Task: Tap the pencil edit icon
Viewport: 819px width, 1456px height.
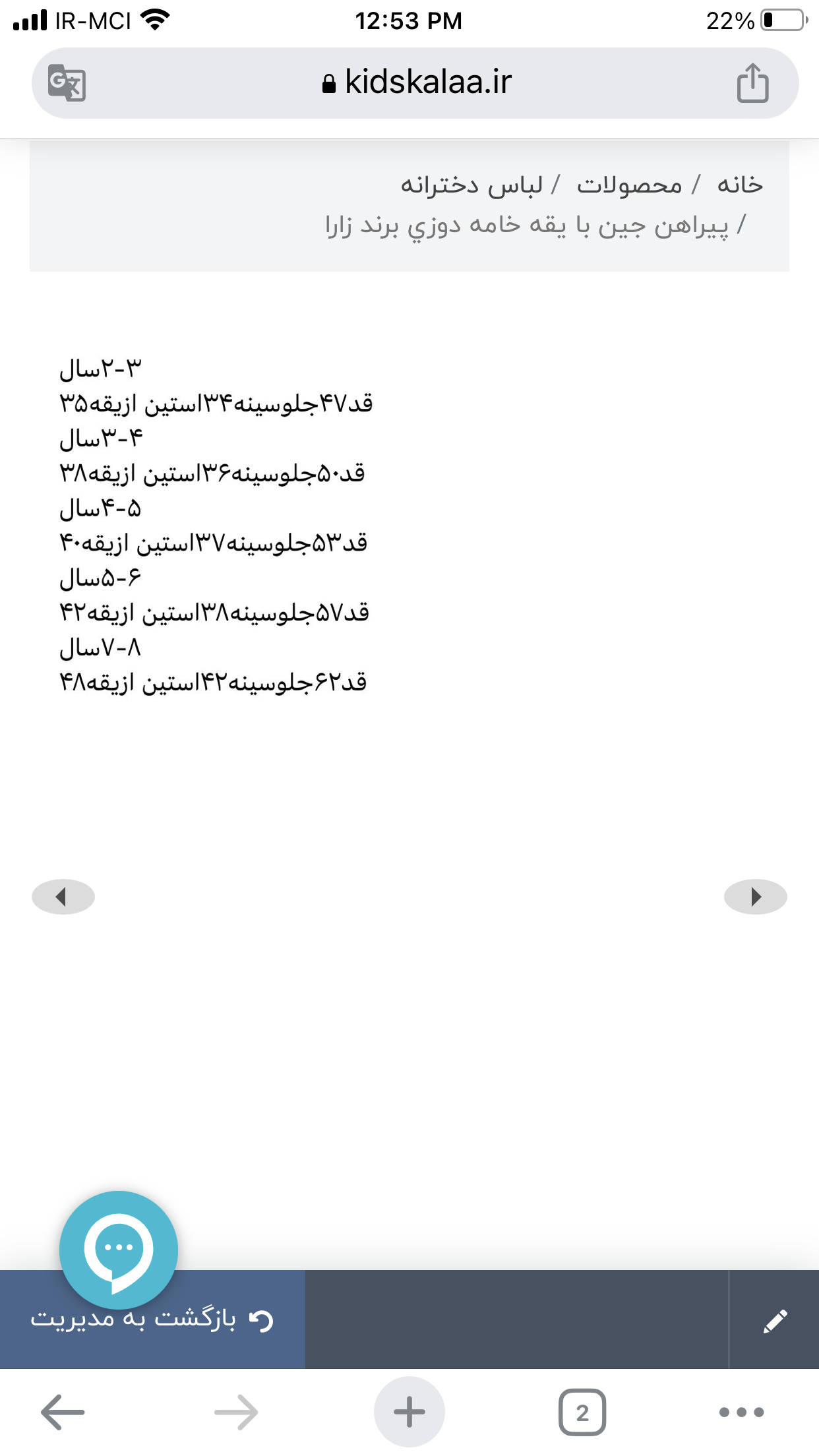Action: [775, 1321]
